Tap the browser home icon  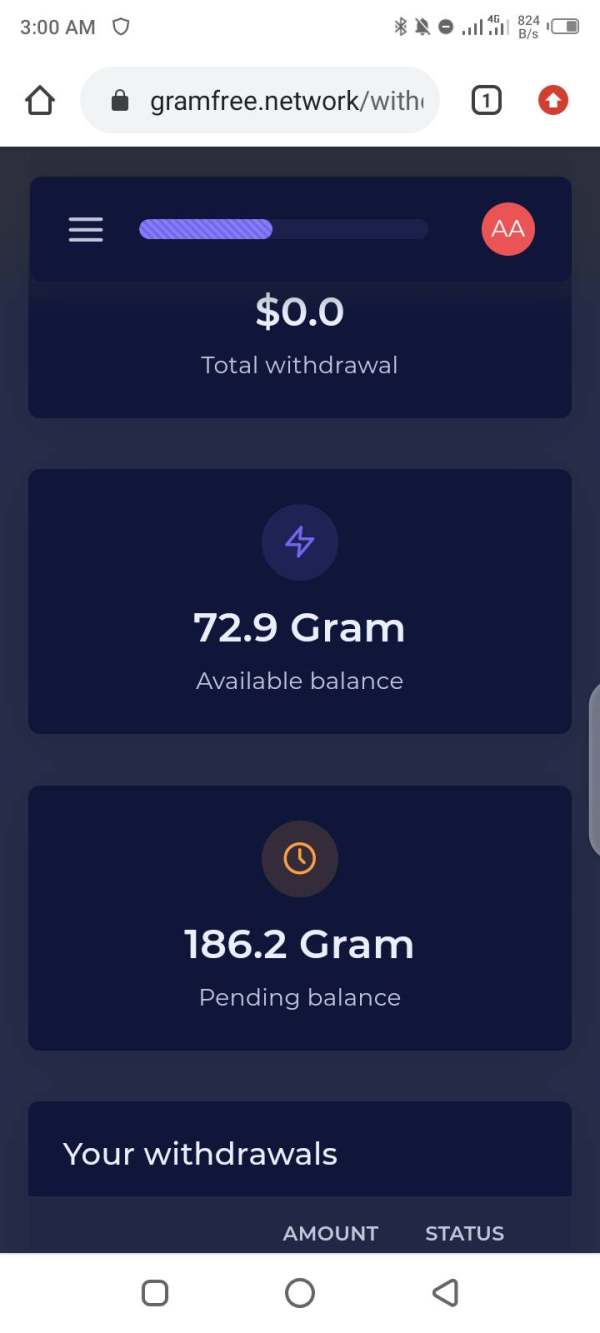point(40,101)
